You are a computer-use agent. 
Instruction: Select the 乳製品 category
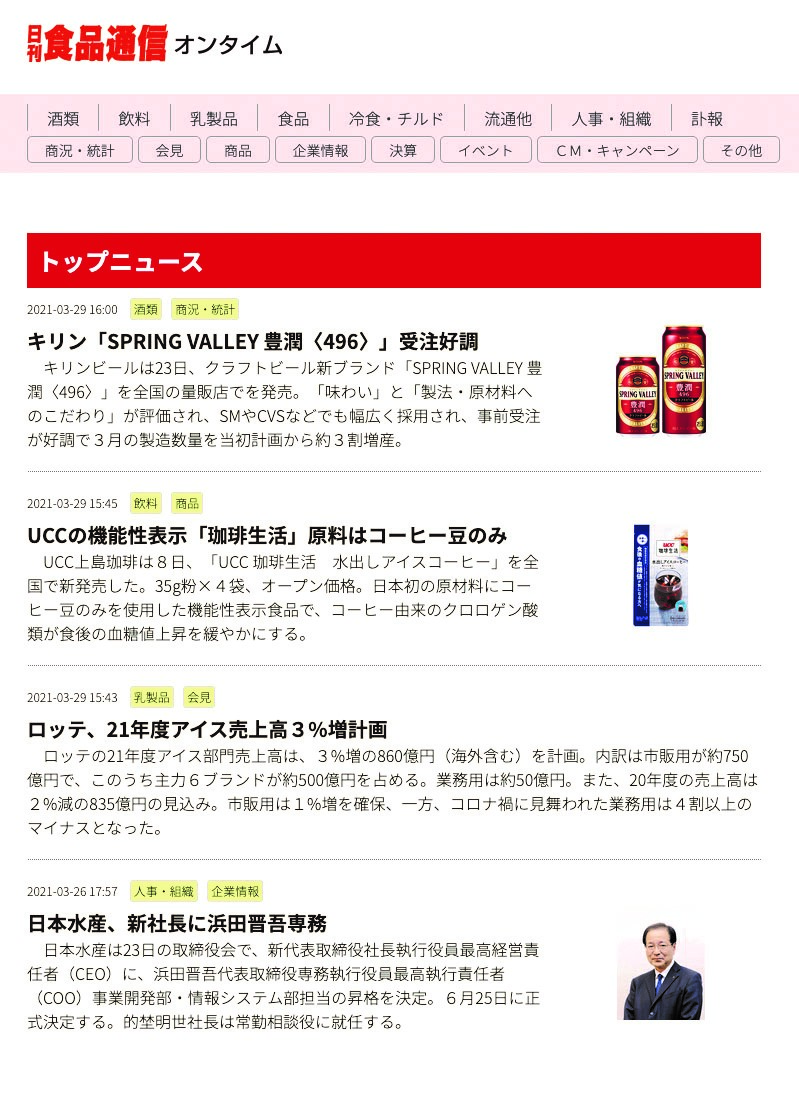coord(213,119)
